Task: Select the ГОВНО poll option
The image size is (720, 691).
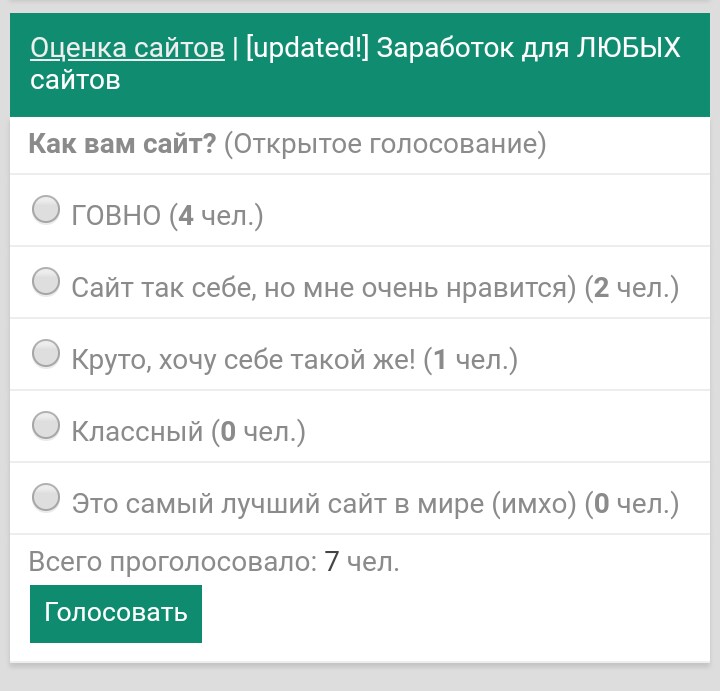Action: (46, 210)
